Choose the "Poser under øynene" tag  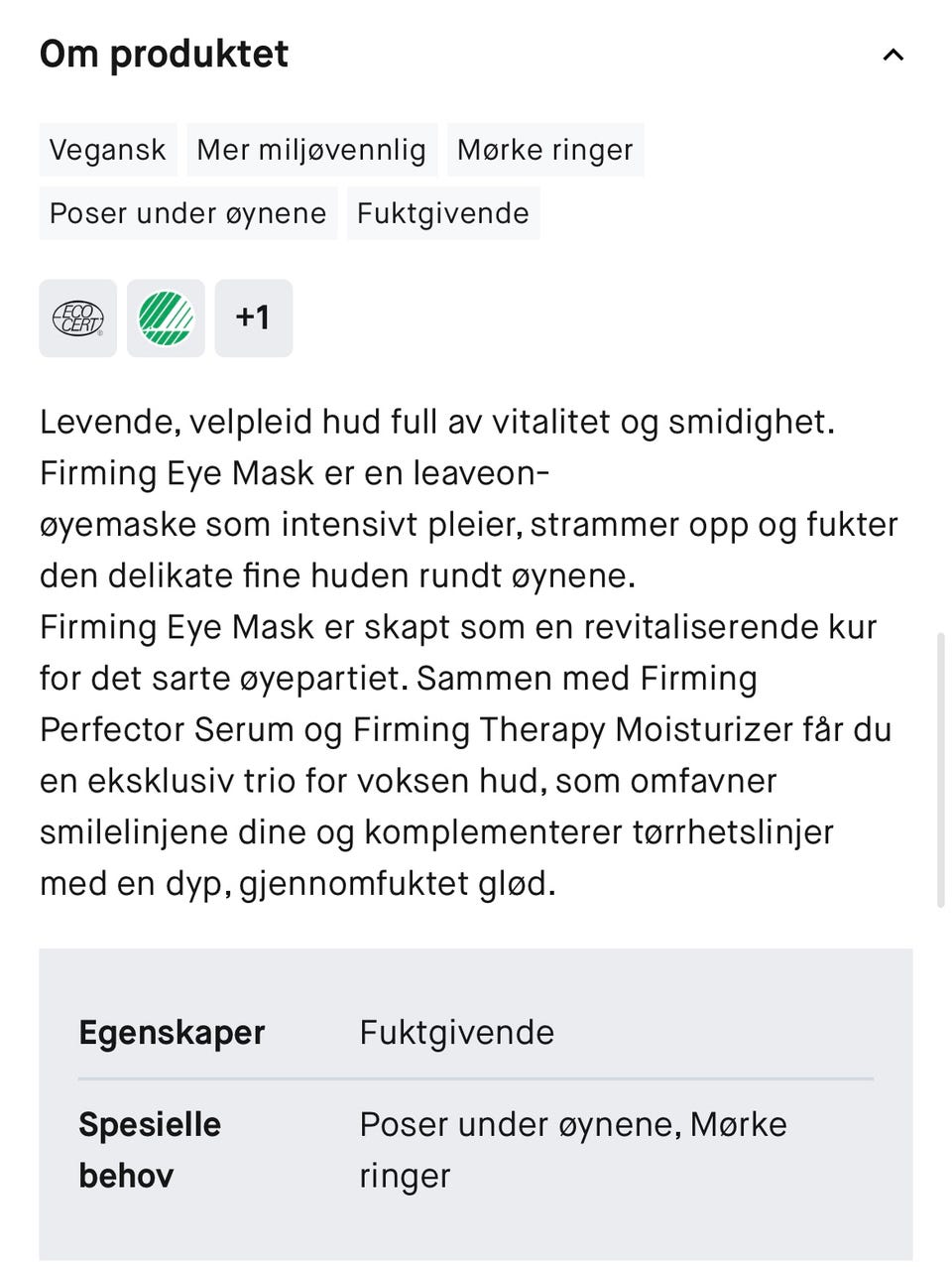tap(187, 212)
